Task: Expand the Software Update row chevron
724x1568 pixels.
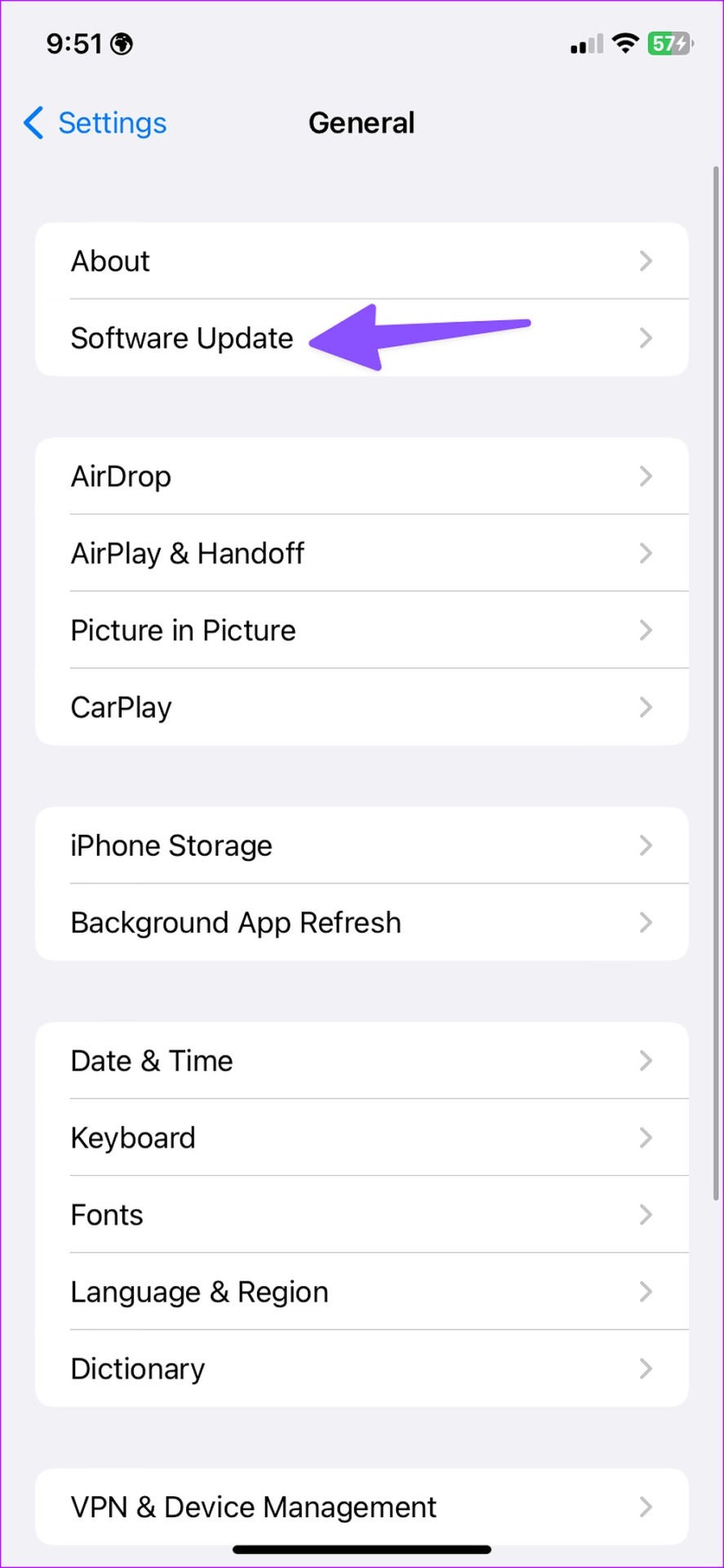Action: coord(646,337)
